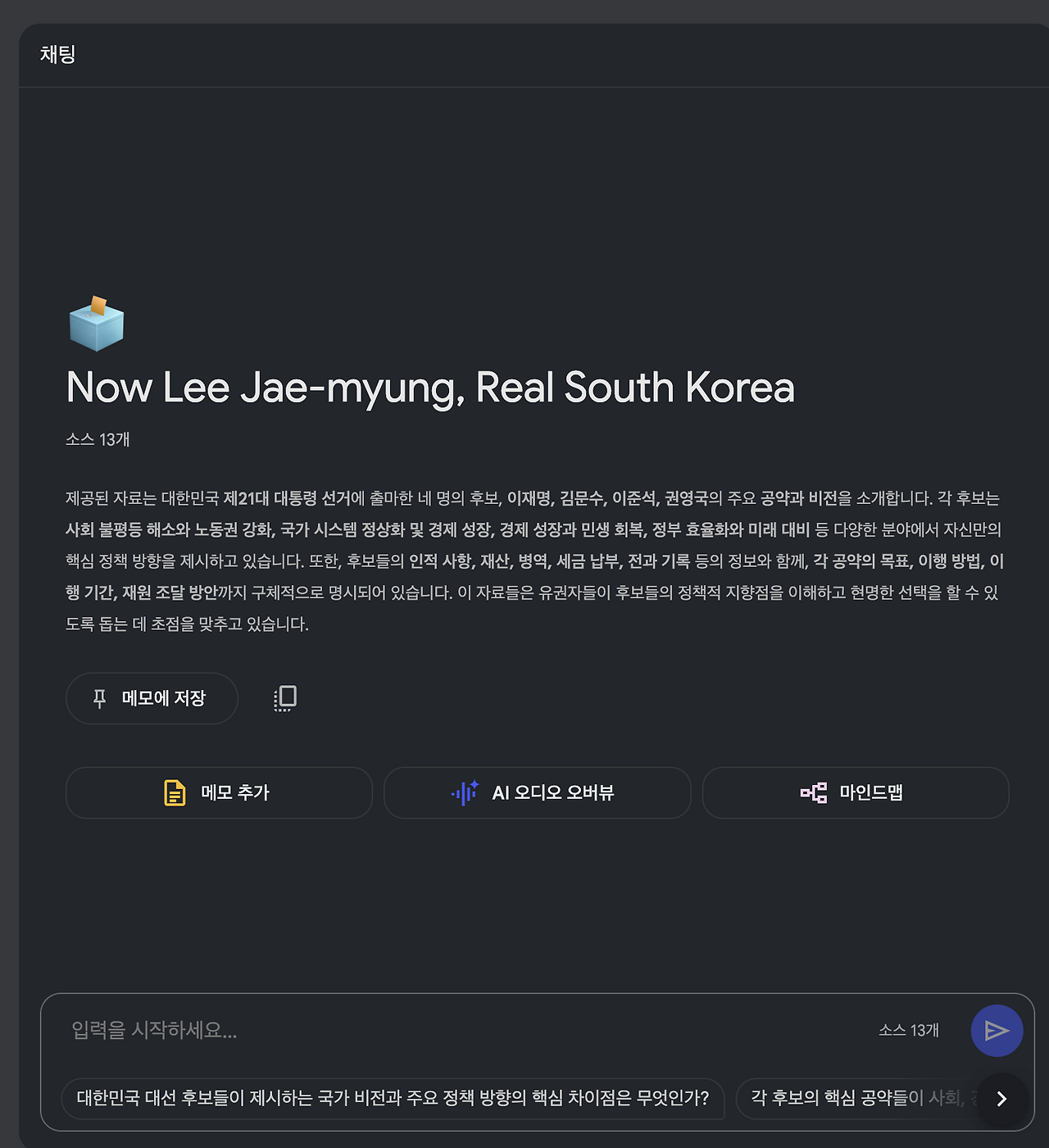Click the pin icon inside 메모에 저장
Image resolution: width=1049 pixels, height=1148 pixels.
point(99,698)
